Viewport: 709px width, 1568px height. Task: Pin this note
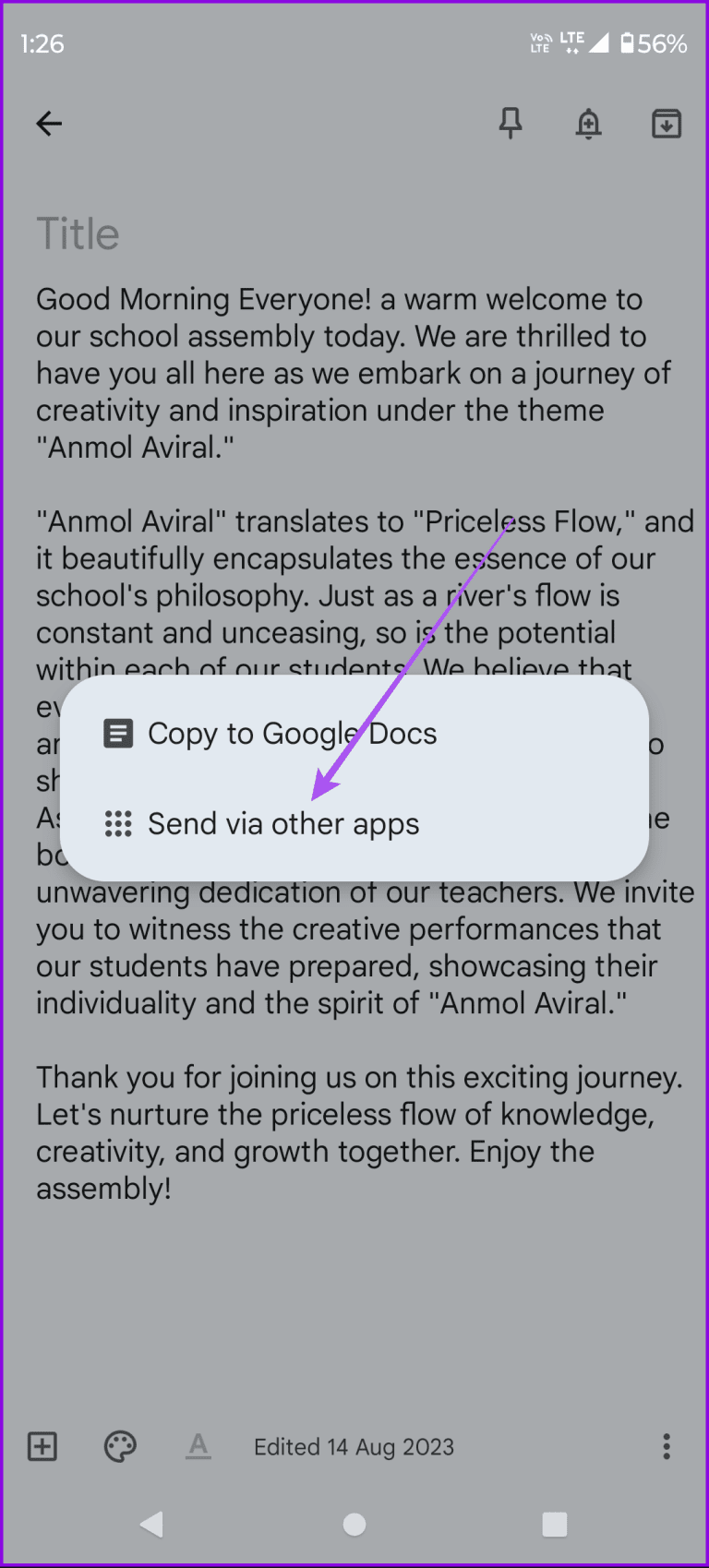[511, 124]
